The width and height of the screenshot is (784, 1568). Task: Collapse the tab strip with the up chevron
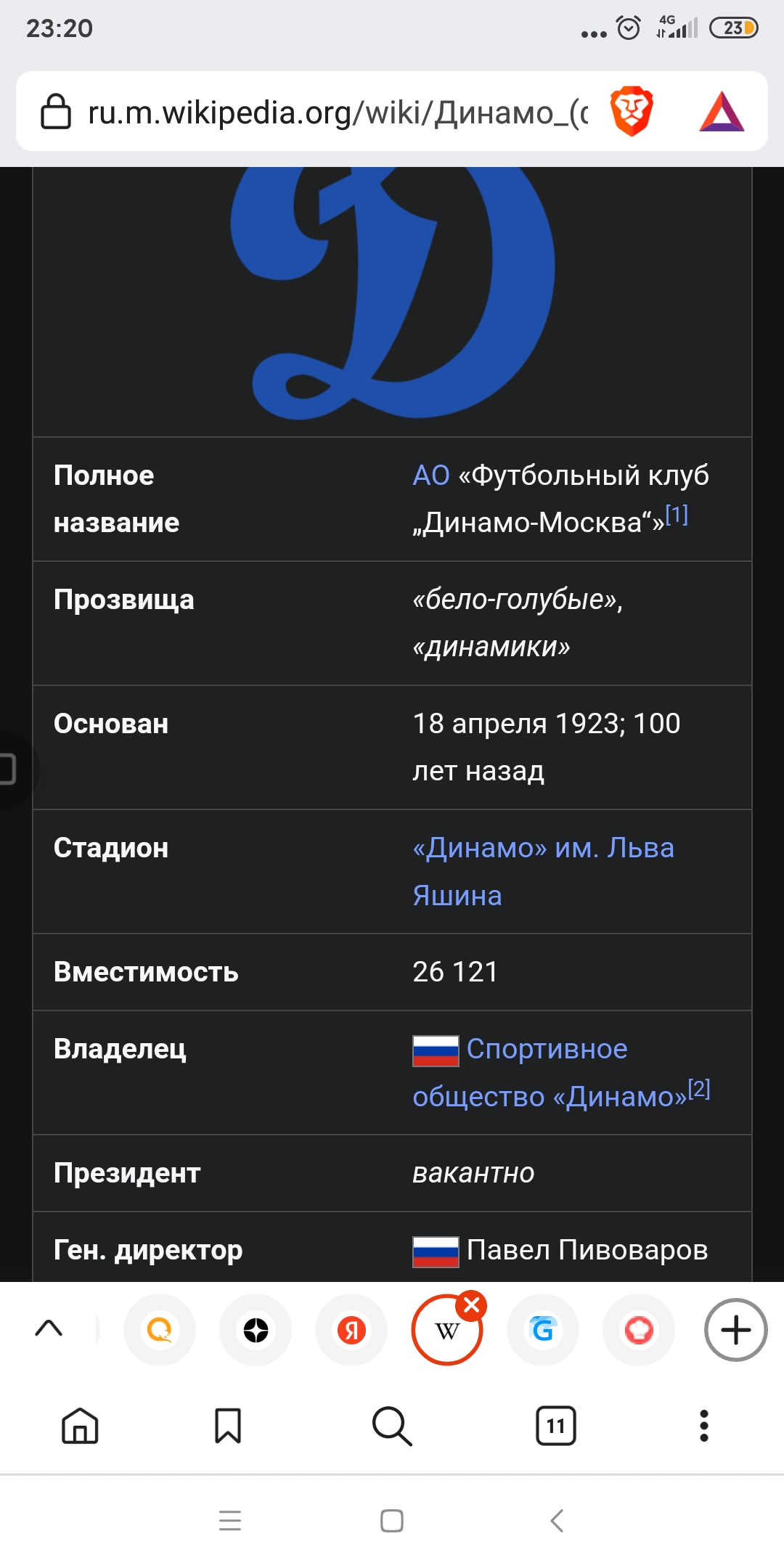click(x=49, y=1329)
